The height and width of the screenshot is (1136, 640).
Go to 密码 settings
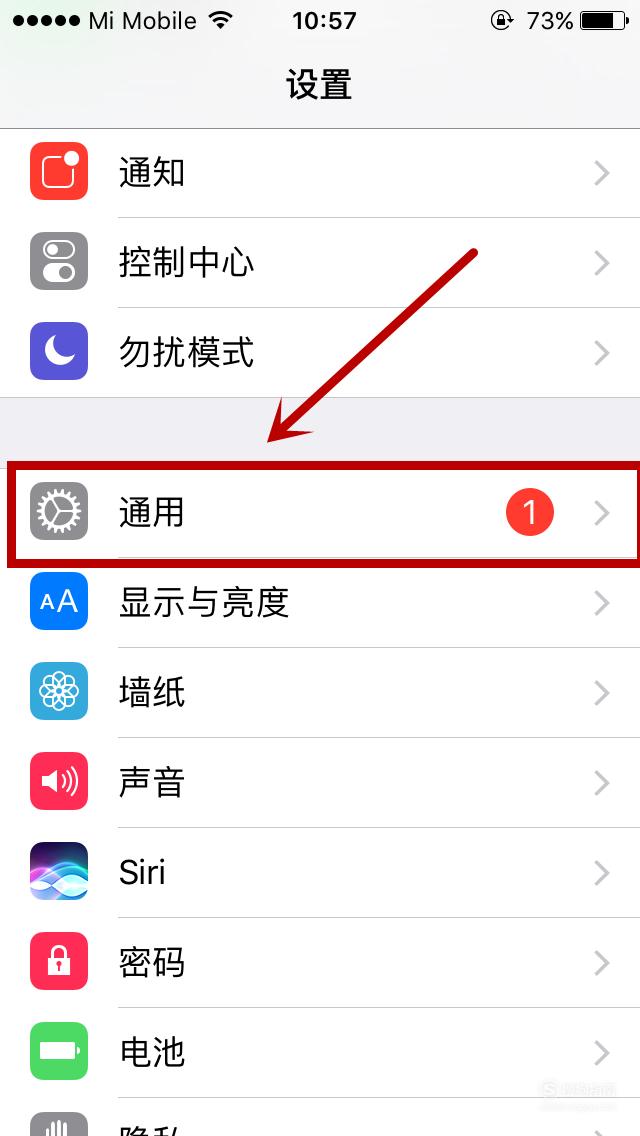pyautogui.click(x=320, y=962)
